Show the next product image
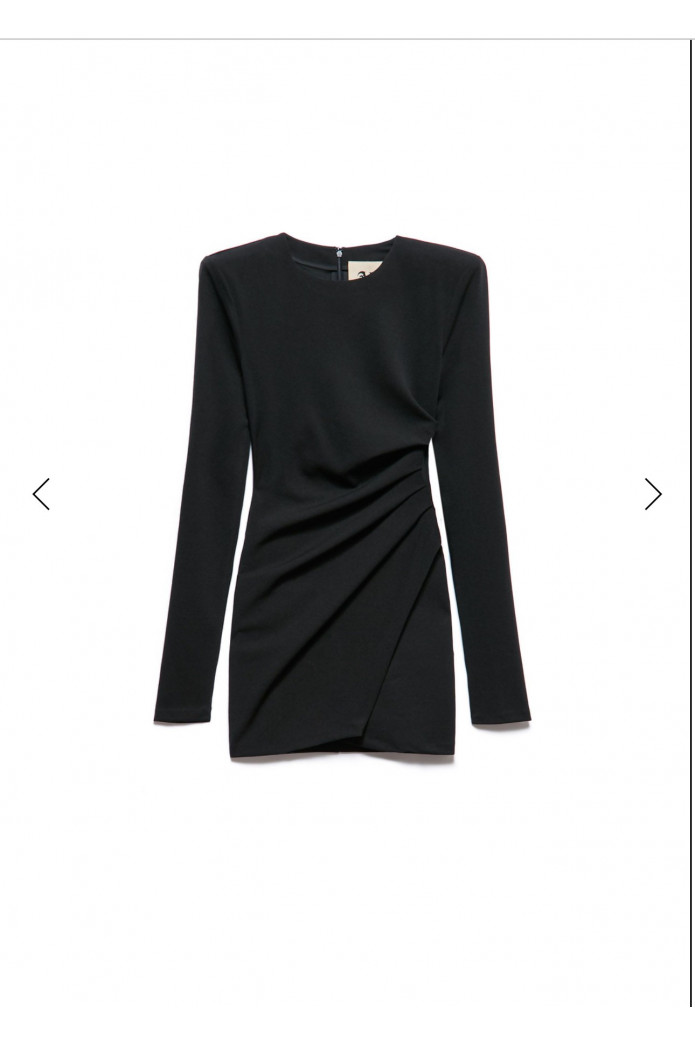Viewport: 695px width, 1042px height. pyautogui.click(x=653, y=494)
